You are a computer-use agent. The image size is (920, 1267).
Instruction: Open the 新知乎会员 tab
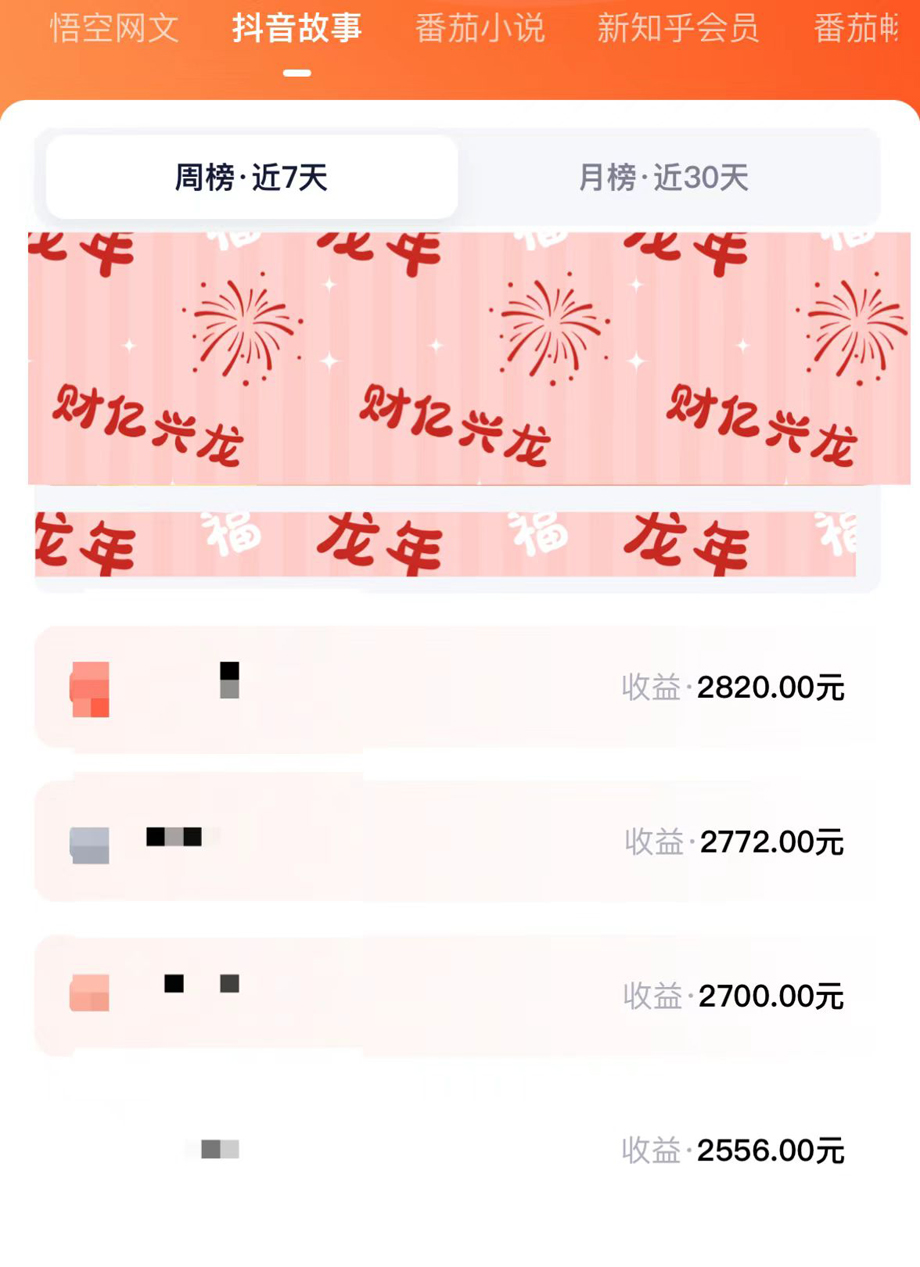pyautogui.click(x=677, y=29)
